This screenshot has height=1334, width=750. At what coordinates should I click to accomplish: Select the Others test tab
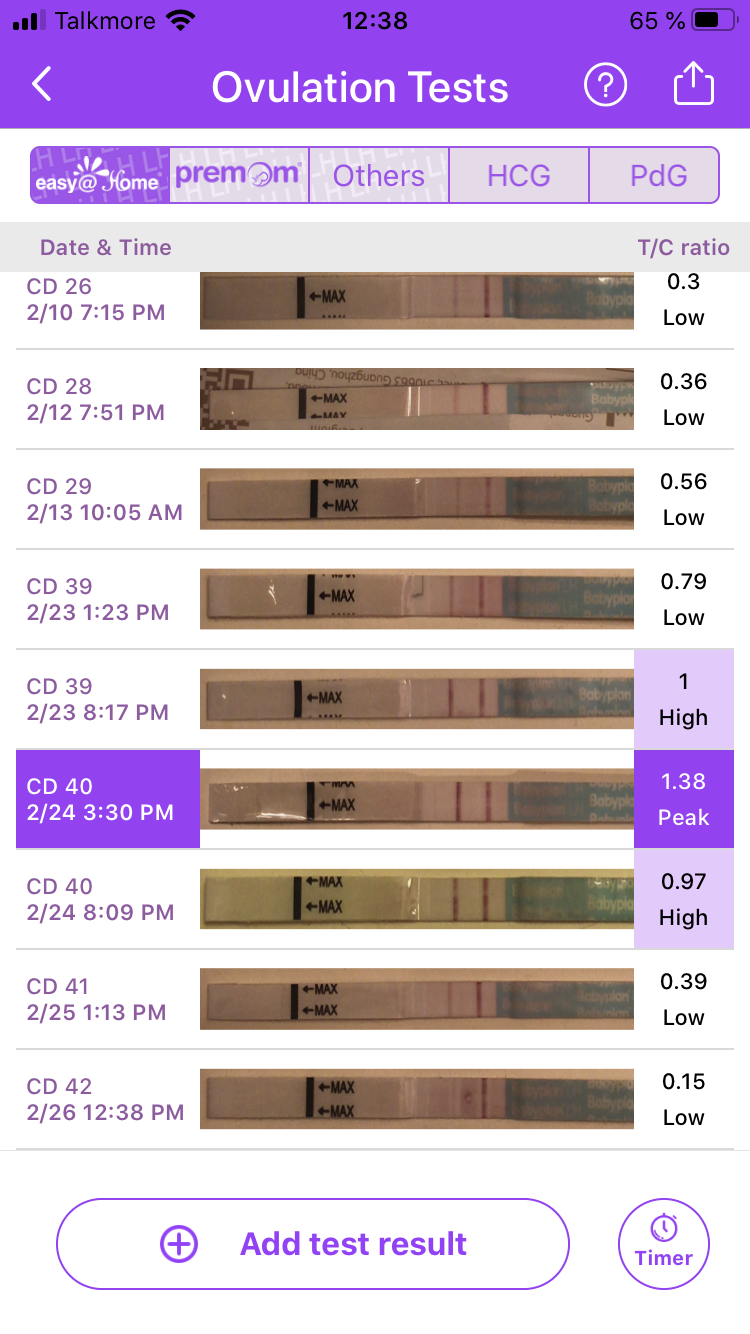[379, 176]
